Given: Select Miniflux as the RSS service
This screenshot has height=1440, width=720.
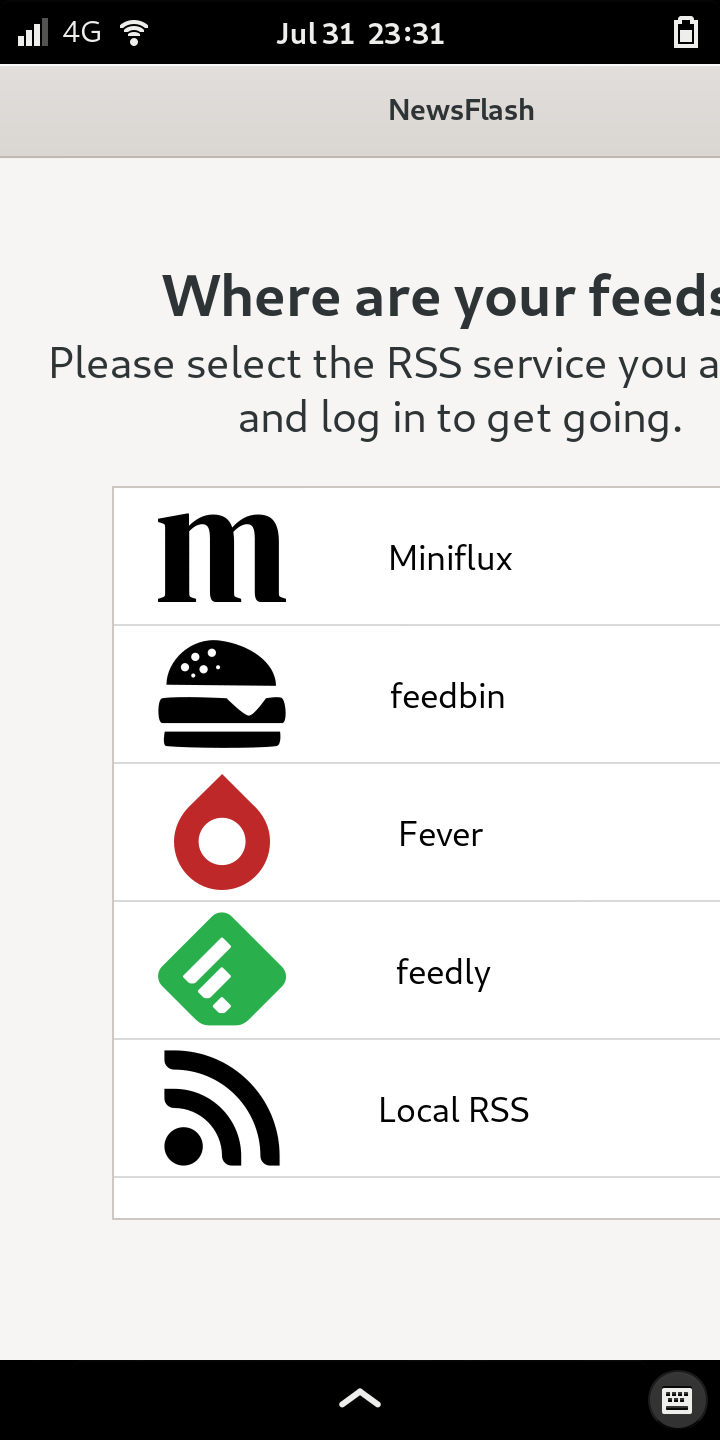Looking at the screenshot, I should 417,557.
